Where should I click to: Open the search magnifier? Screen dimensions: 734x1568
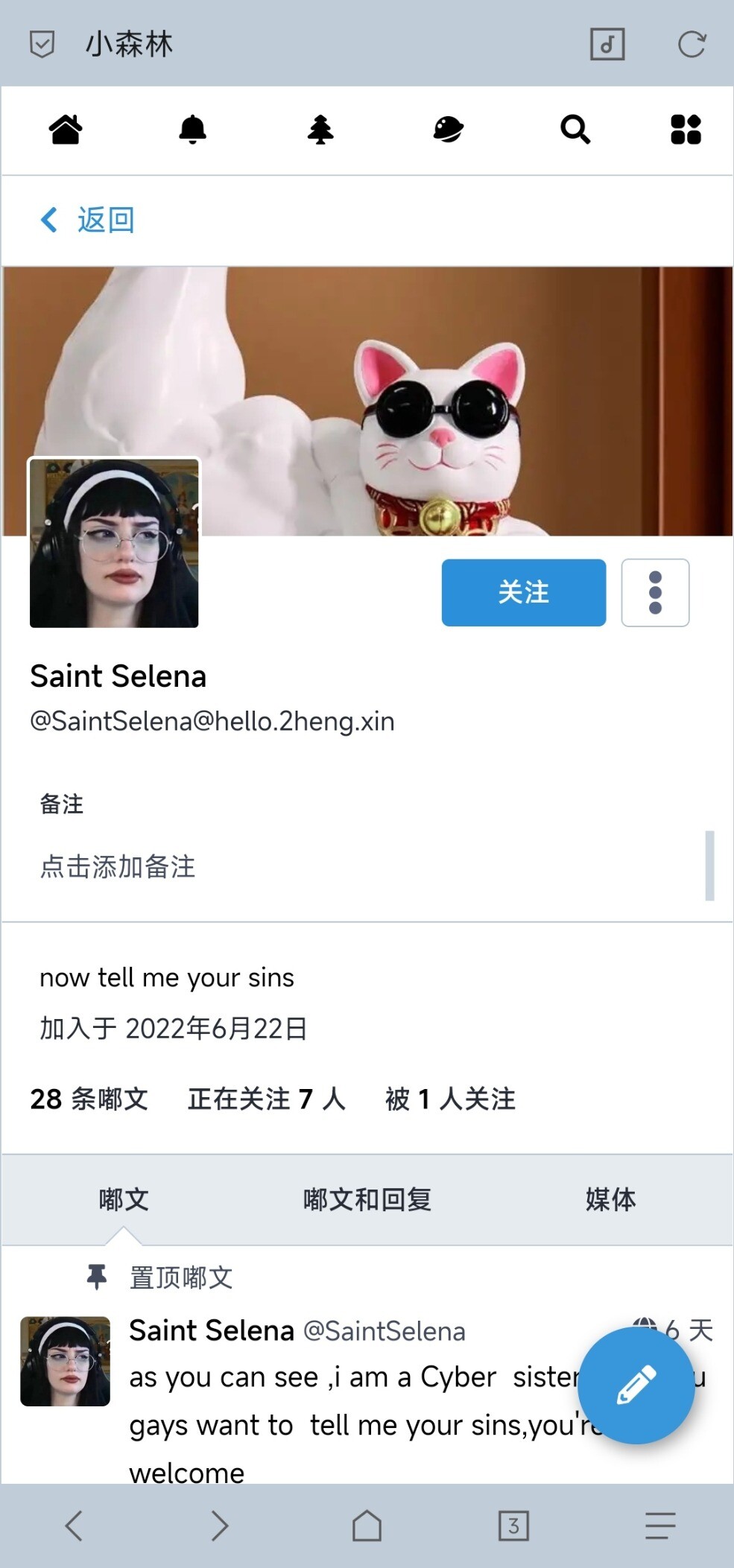[x=575, y=130]
